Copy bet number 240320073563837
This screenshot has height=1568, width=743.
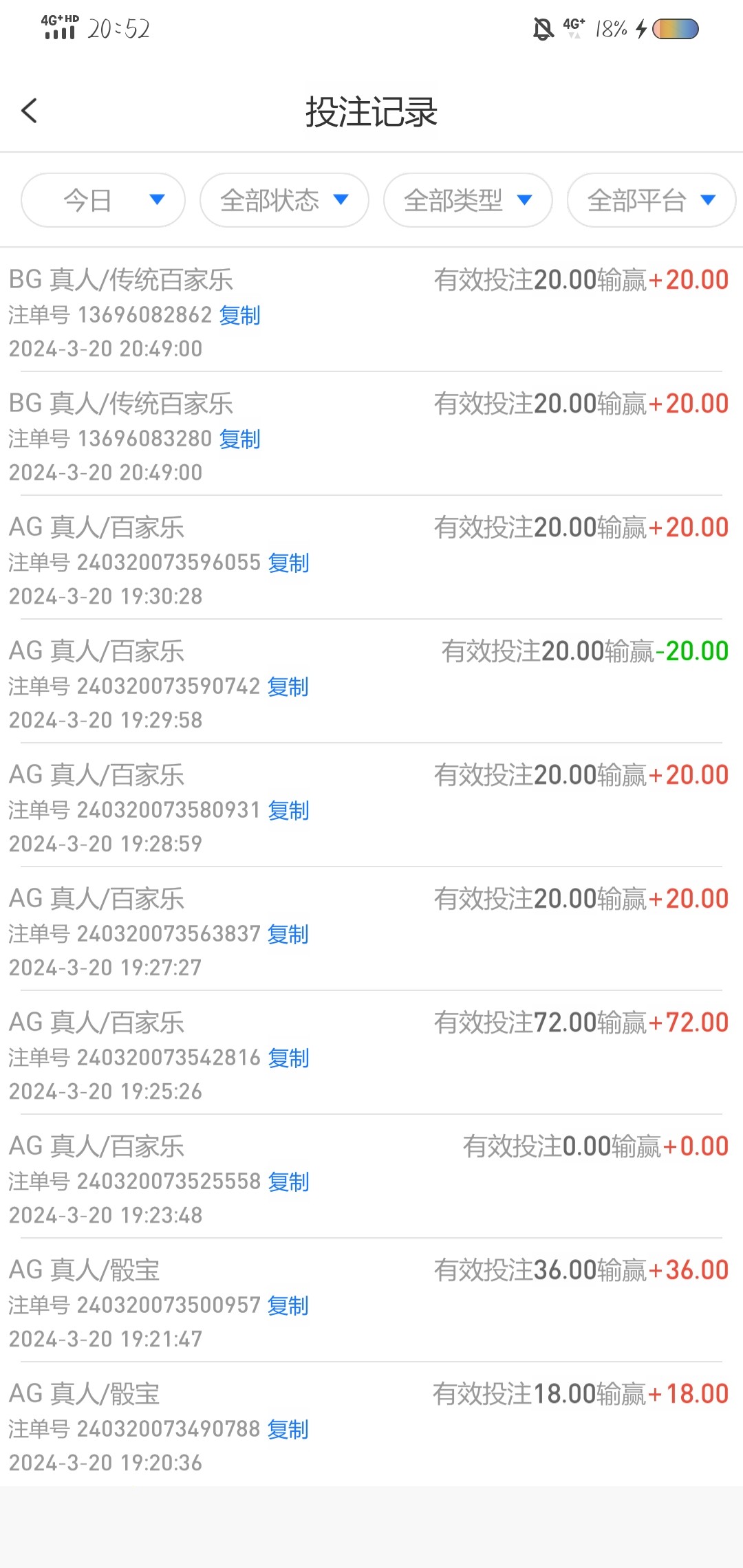tap(288, 934)
